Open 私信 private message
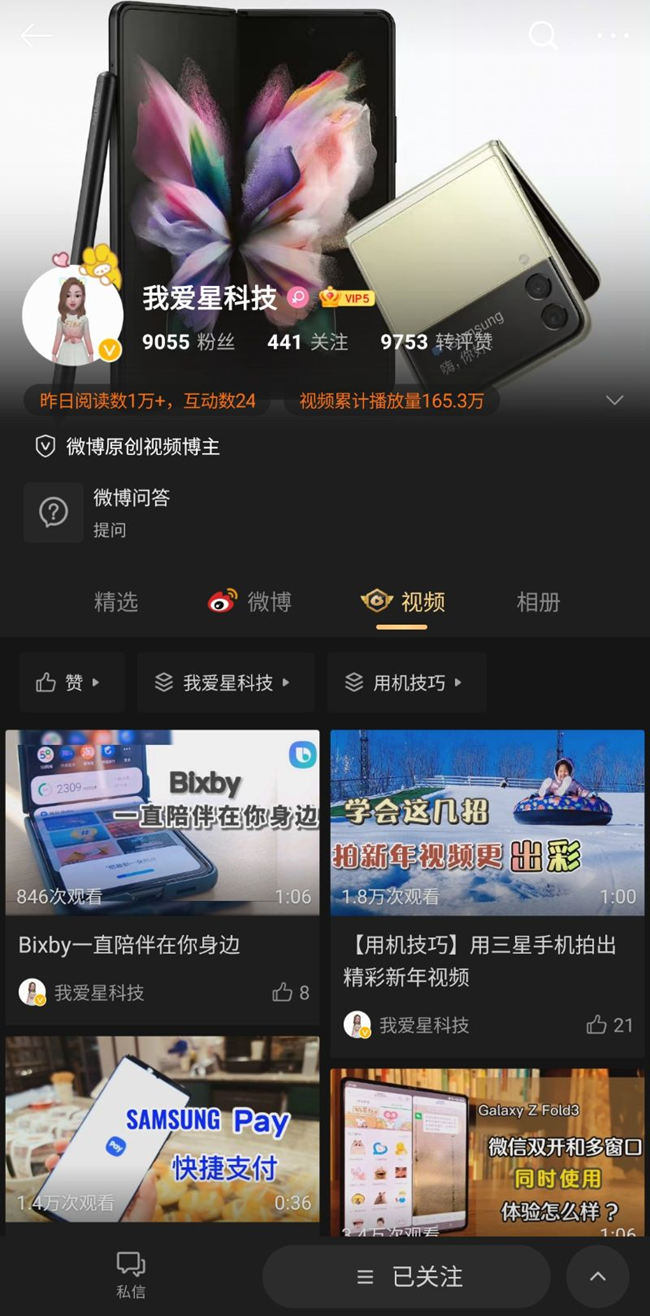 (x=131, y=1275)
